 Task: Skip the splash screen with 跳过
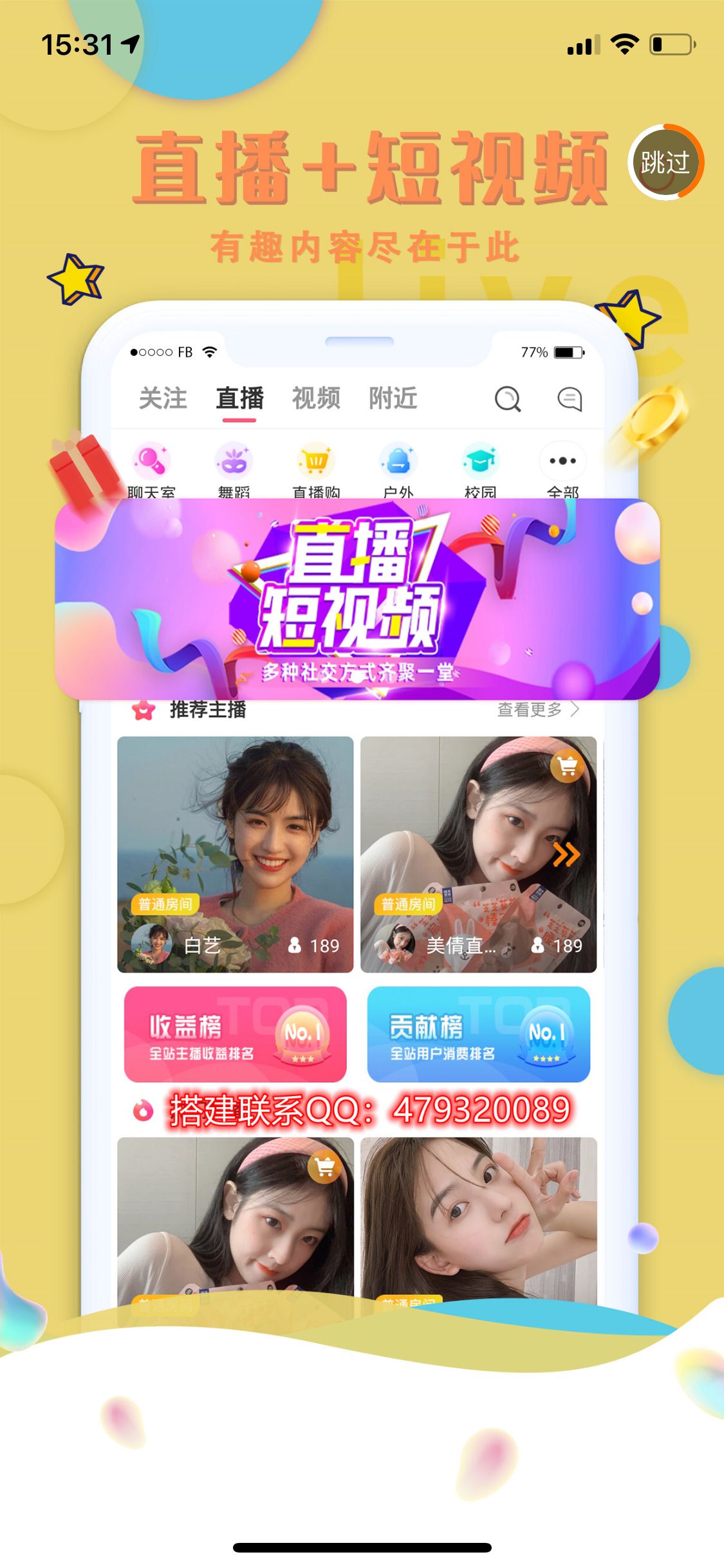(665, 162)
